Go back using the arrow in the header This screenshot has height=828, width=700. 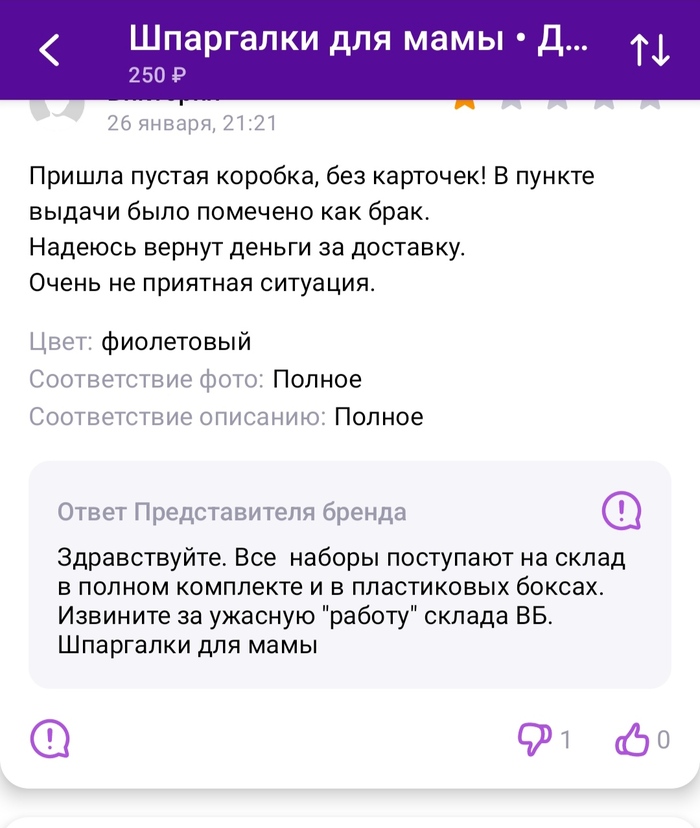pos(49,50)
